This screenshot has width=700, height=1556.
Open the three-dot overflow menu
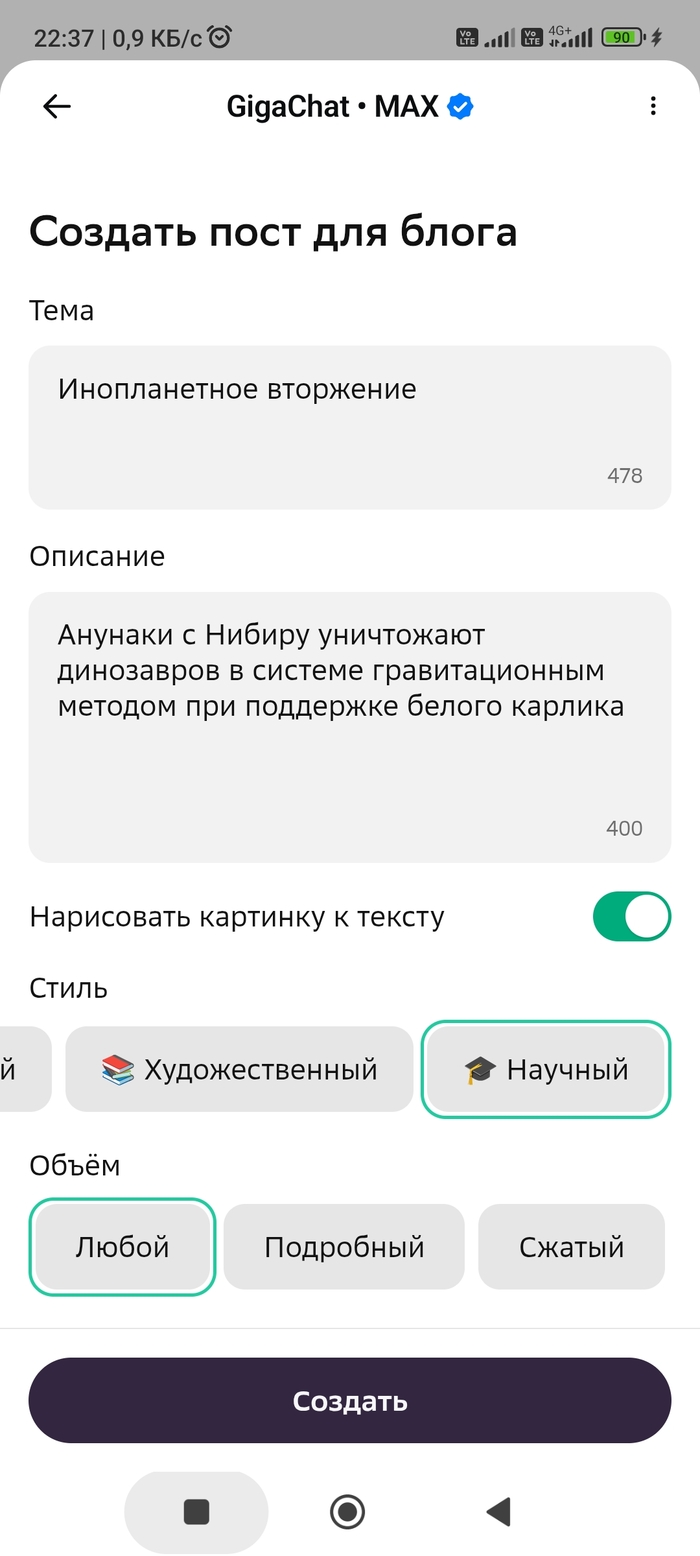tap(653, 106)
